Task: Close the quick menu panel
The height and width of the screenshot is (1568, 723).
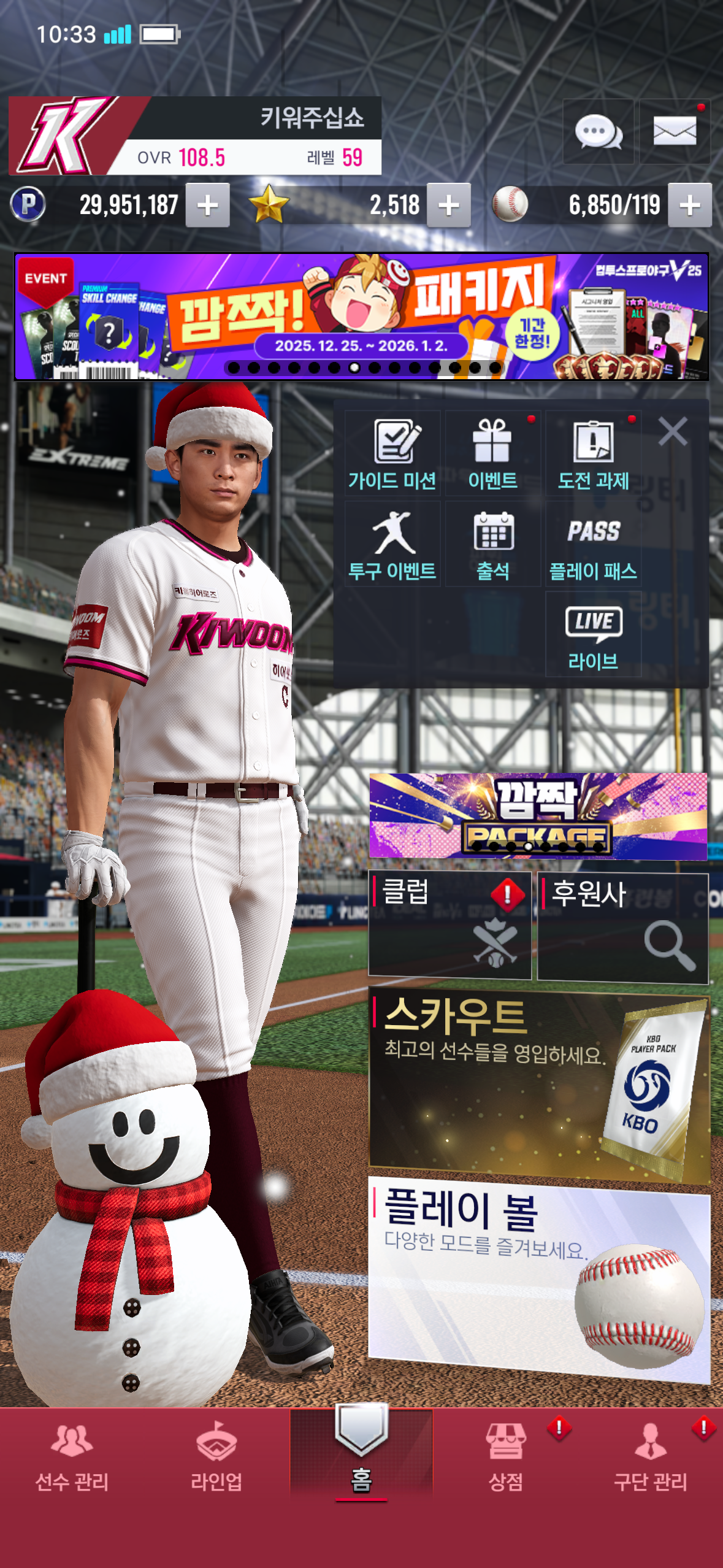Action: (673, 431)
